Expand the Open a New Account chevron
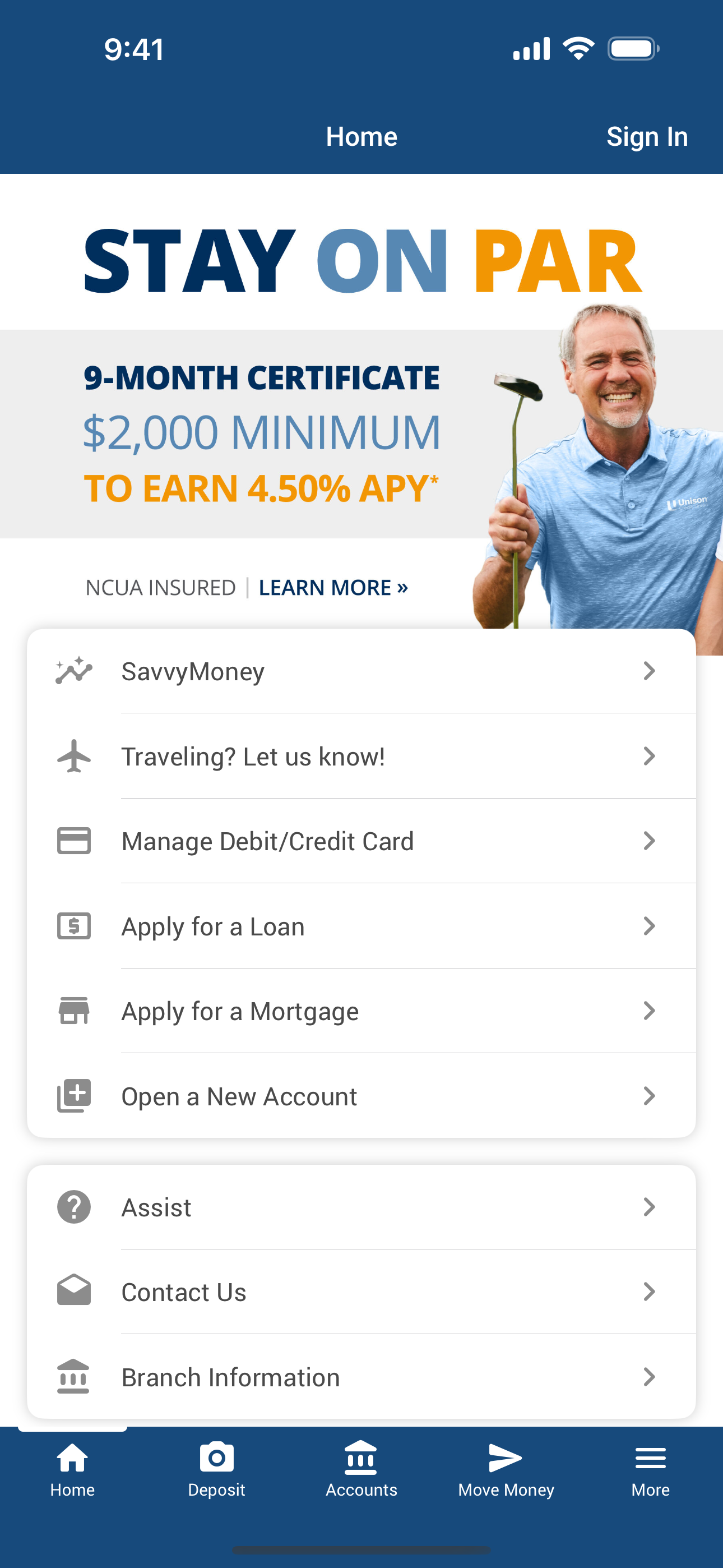This screenshot has width=723, height=1568. [650, 1096]
